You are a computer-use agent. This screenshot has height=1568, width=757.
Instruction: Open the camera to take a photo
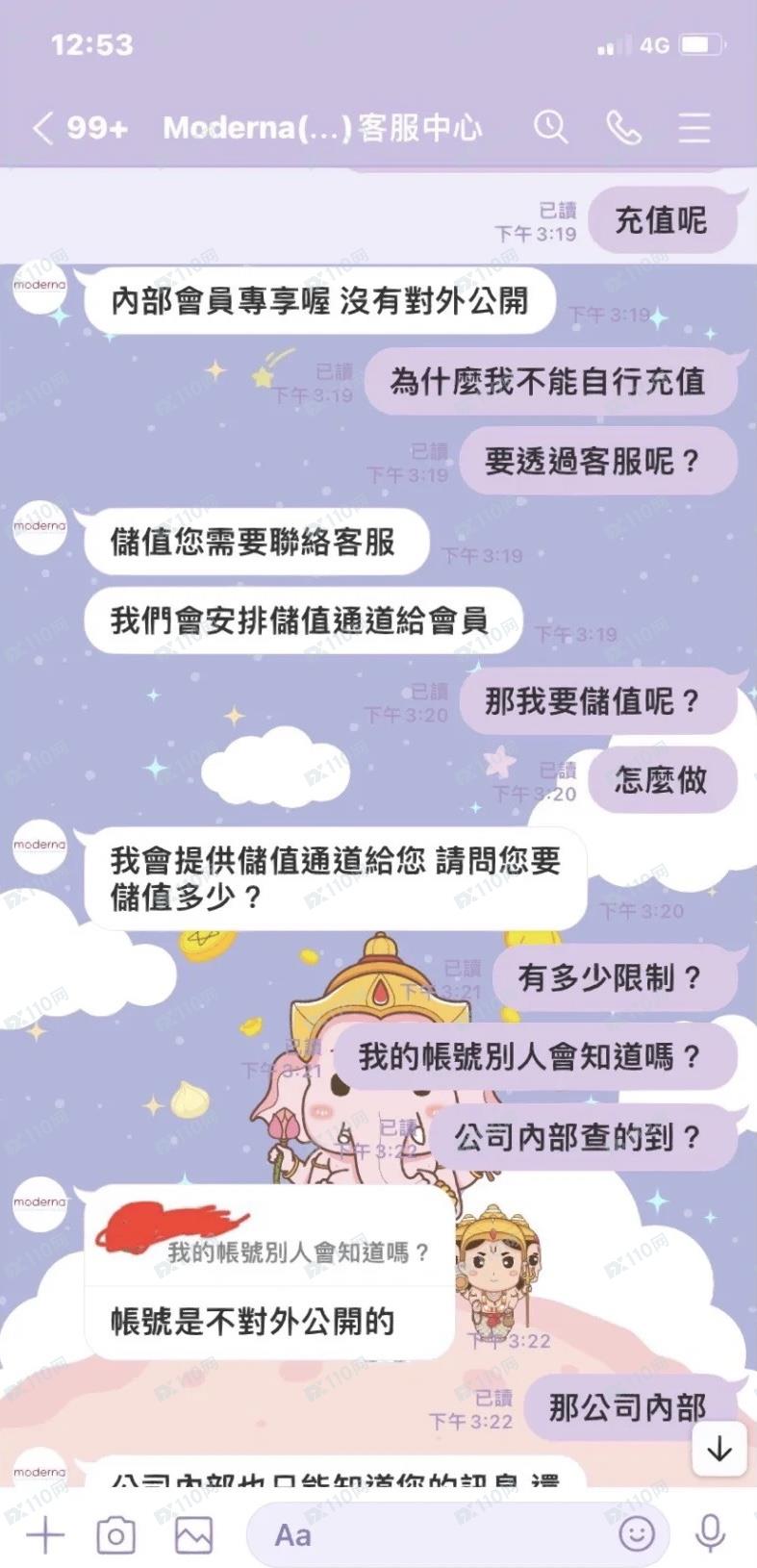coord(115,1534)
